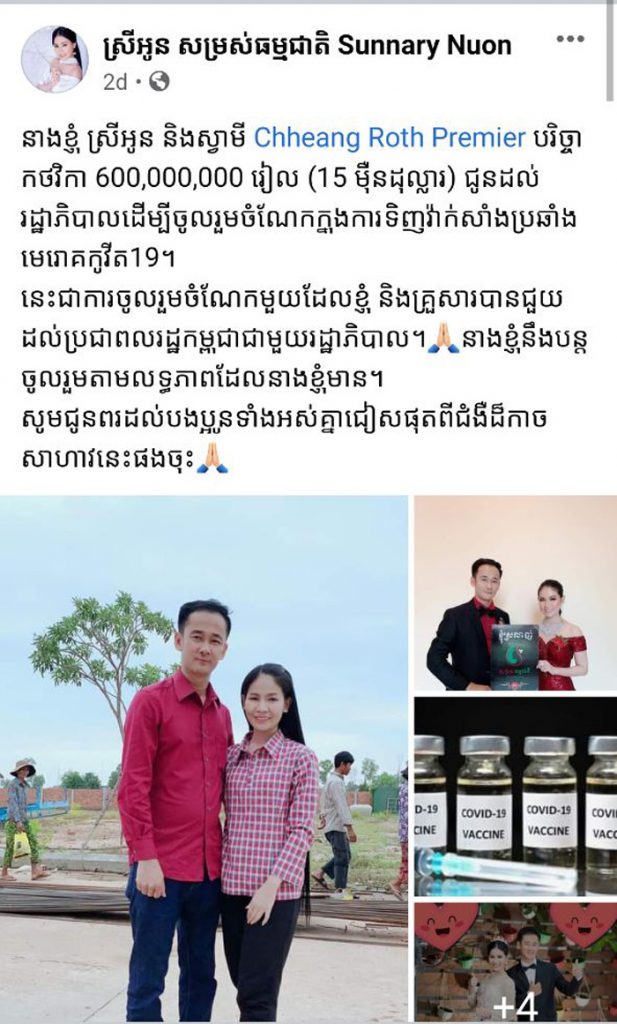View the +4 more photos tile
This screenshot has height=1024, width=617.
(515, 962)
